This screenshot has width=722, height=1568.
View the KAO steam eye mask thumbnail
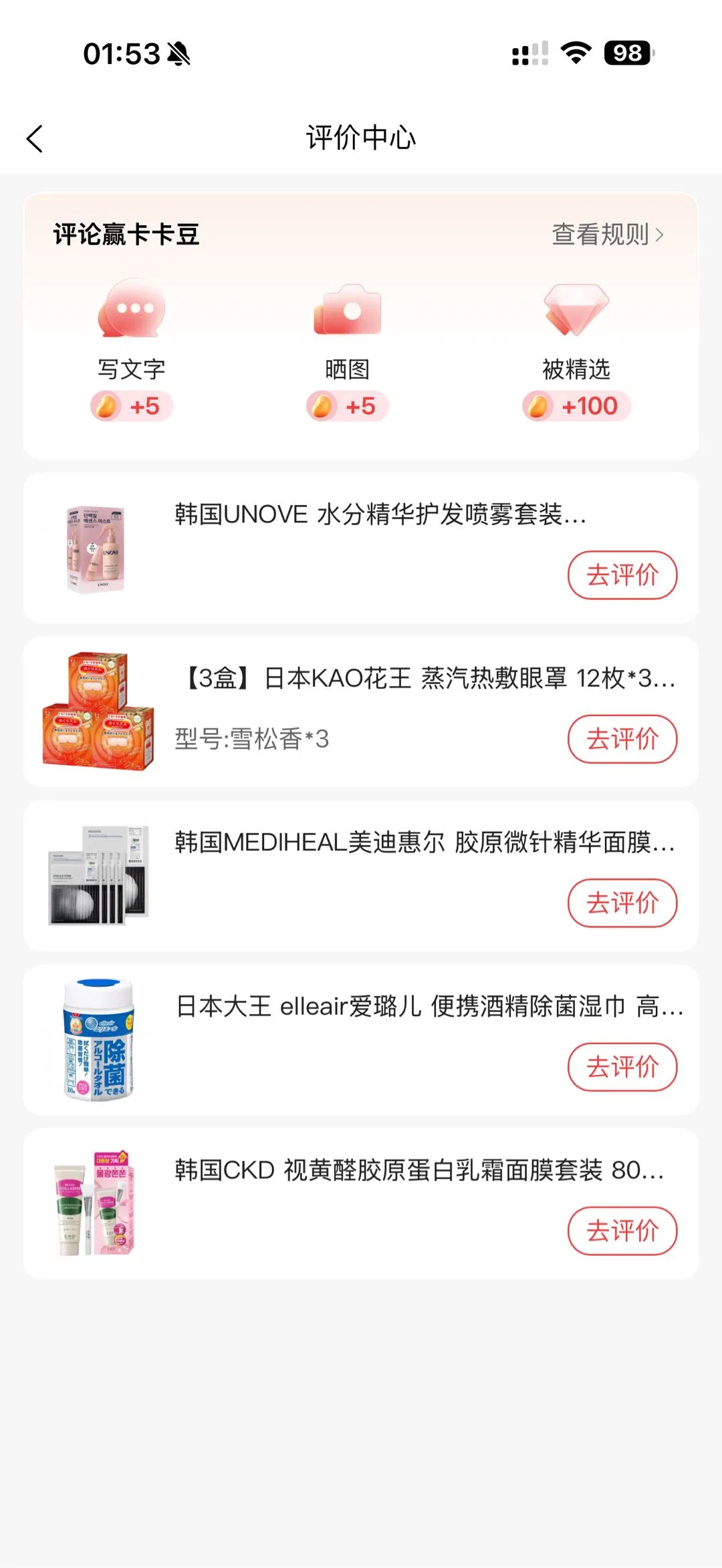coord(98,712)
